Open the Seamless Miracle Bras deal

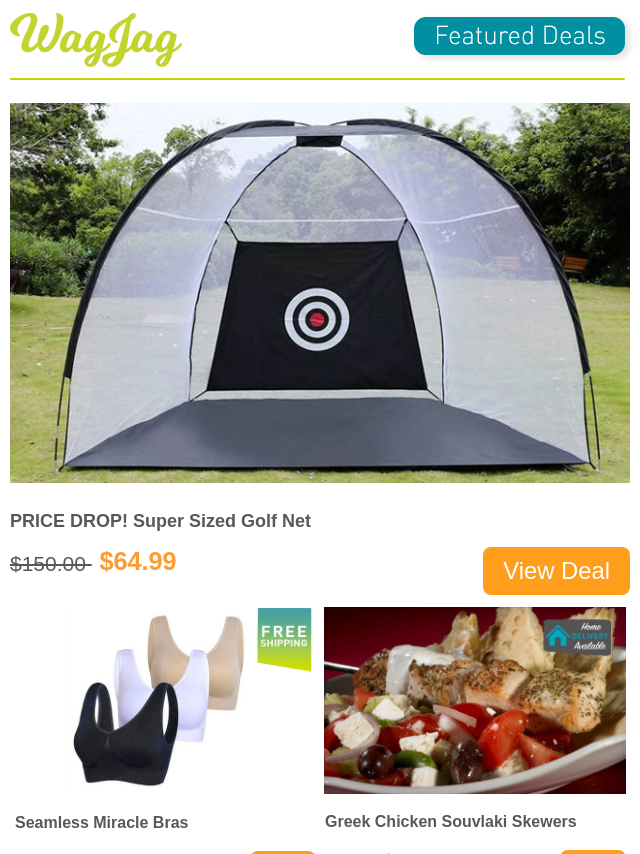[x=101, y=822]
